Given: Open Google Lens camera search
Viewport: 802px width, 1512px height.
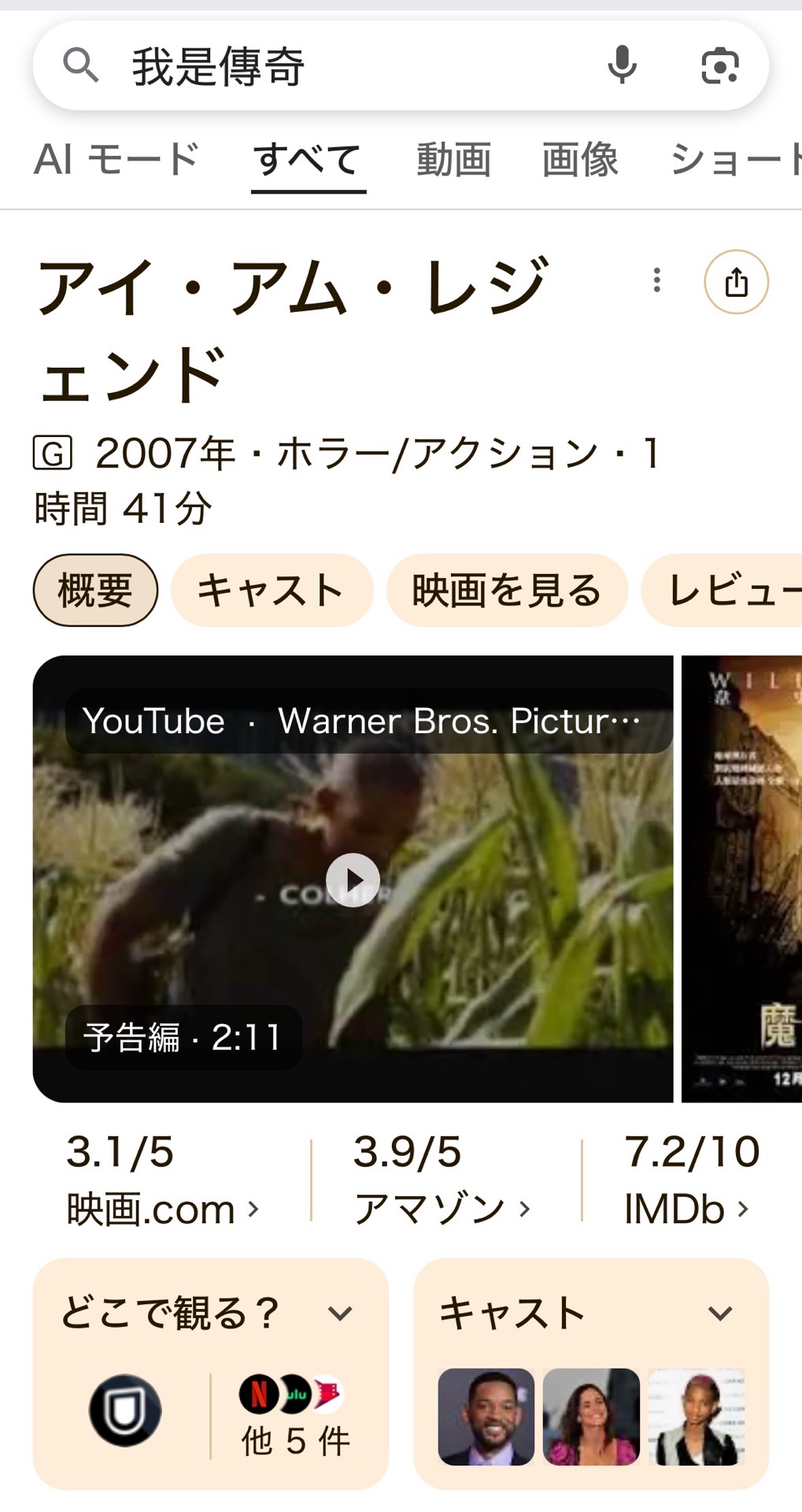Looking at the screenshot, I should (x=719, y=65).
